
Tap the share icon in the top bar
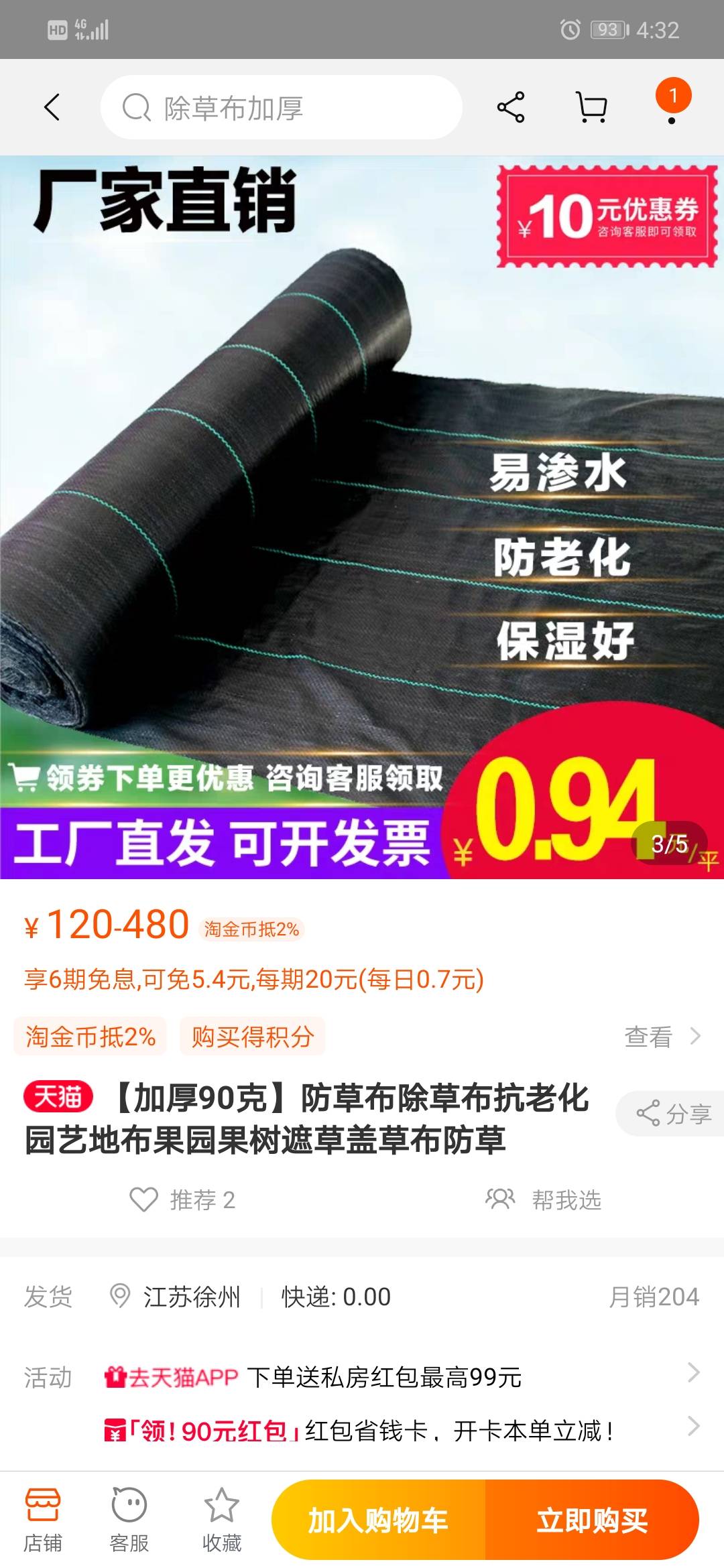[511, 107]
